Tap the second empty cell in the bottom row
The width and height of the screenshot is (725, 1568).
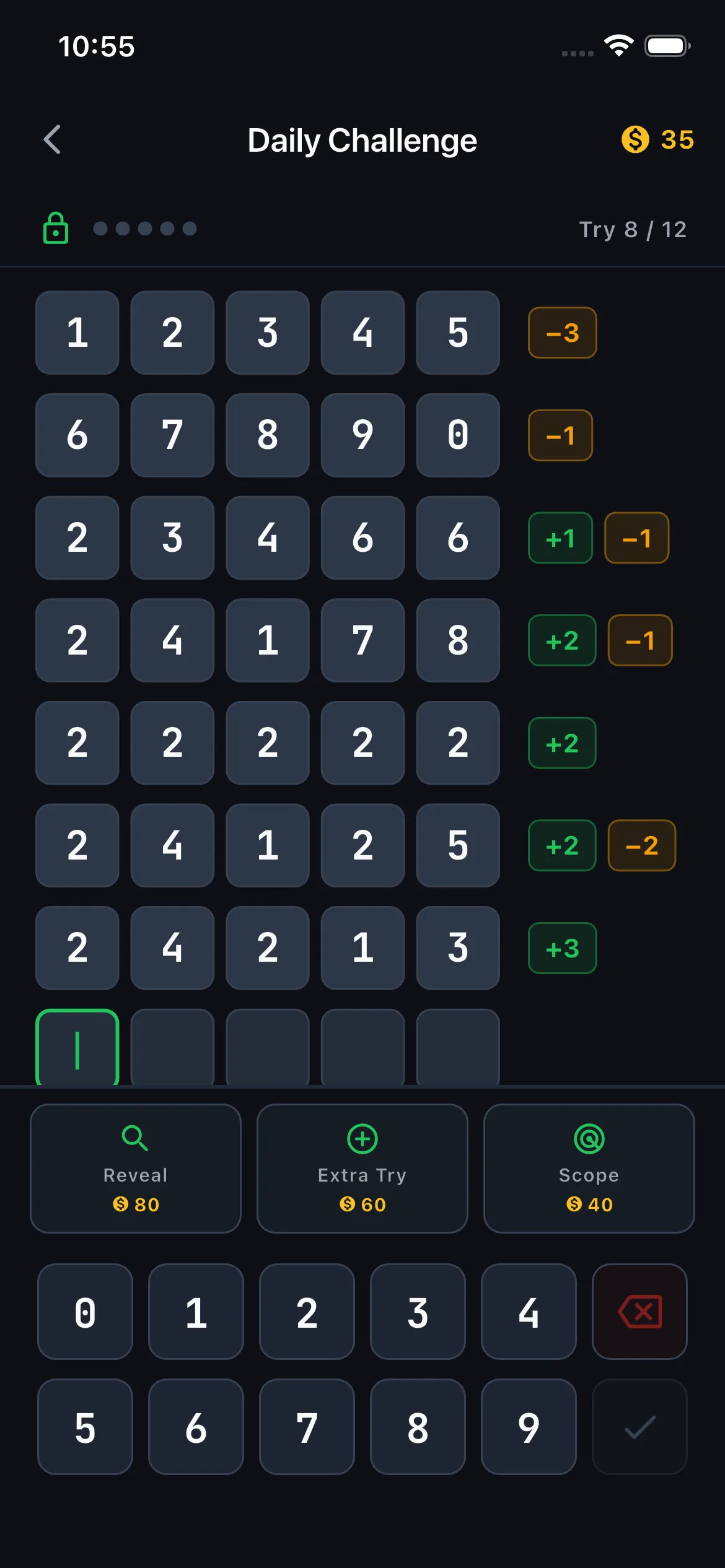pos(172,1047)
